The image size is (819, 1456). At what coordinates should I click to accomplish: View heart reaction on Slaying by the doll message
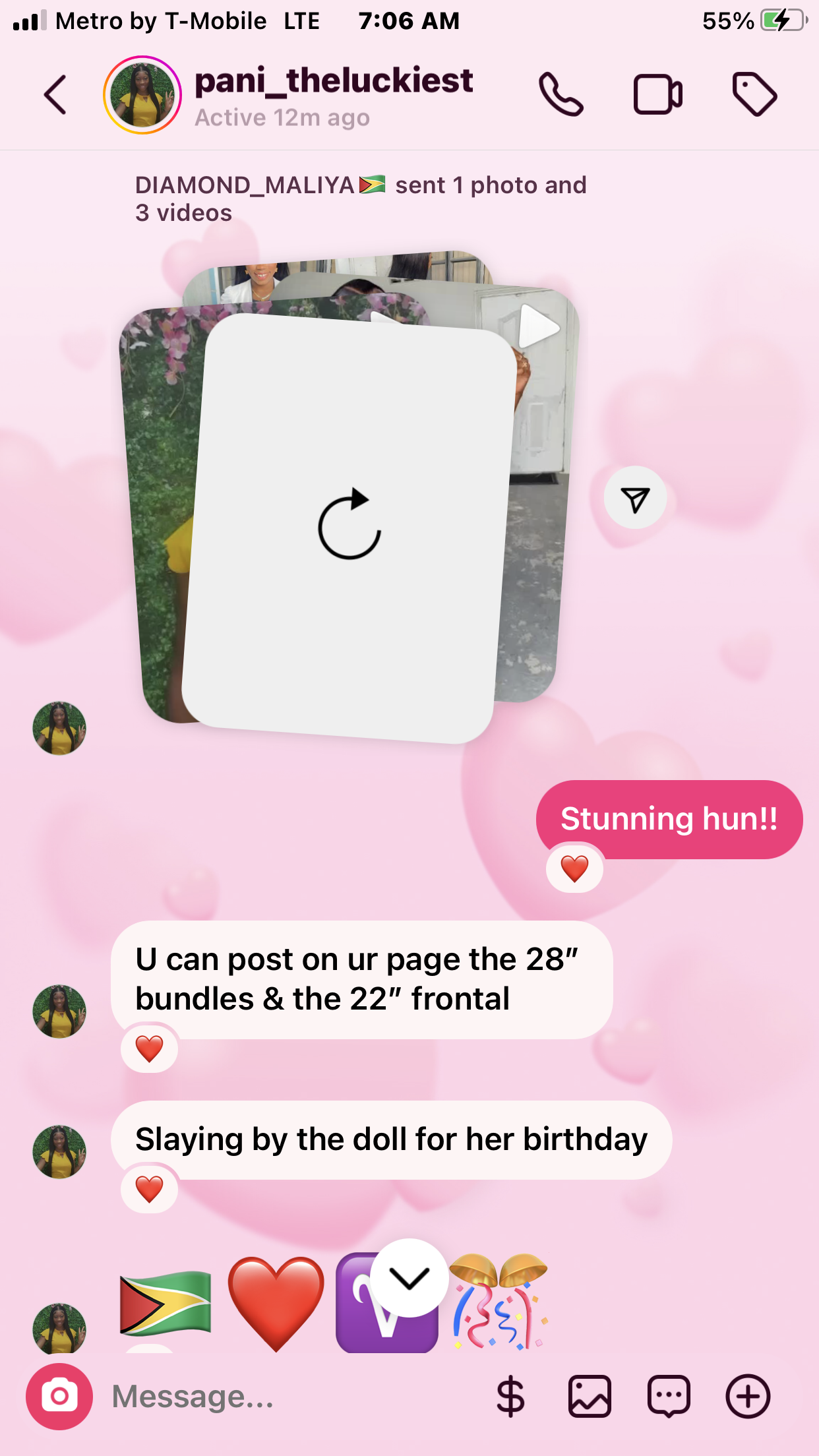click(149, 1189)
